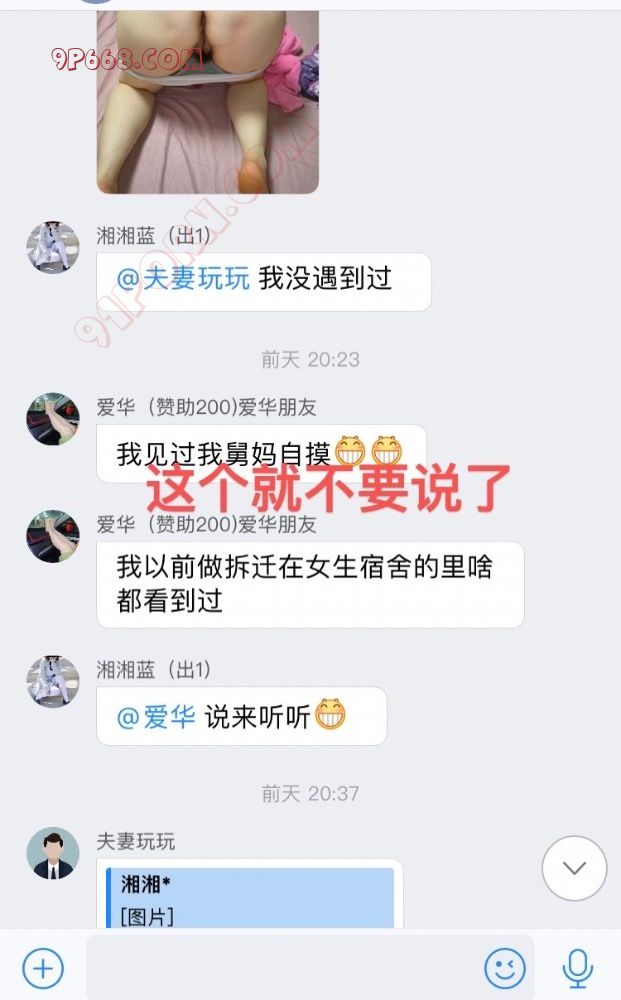Open the quoted 湘湘 [图片] reply
The height and width of the screenshot is (1000, 621).
[x=250, y=897]
